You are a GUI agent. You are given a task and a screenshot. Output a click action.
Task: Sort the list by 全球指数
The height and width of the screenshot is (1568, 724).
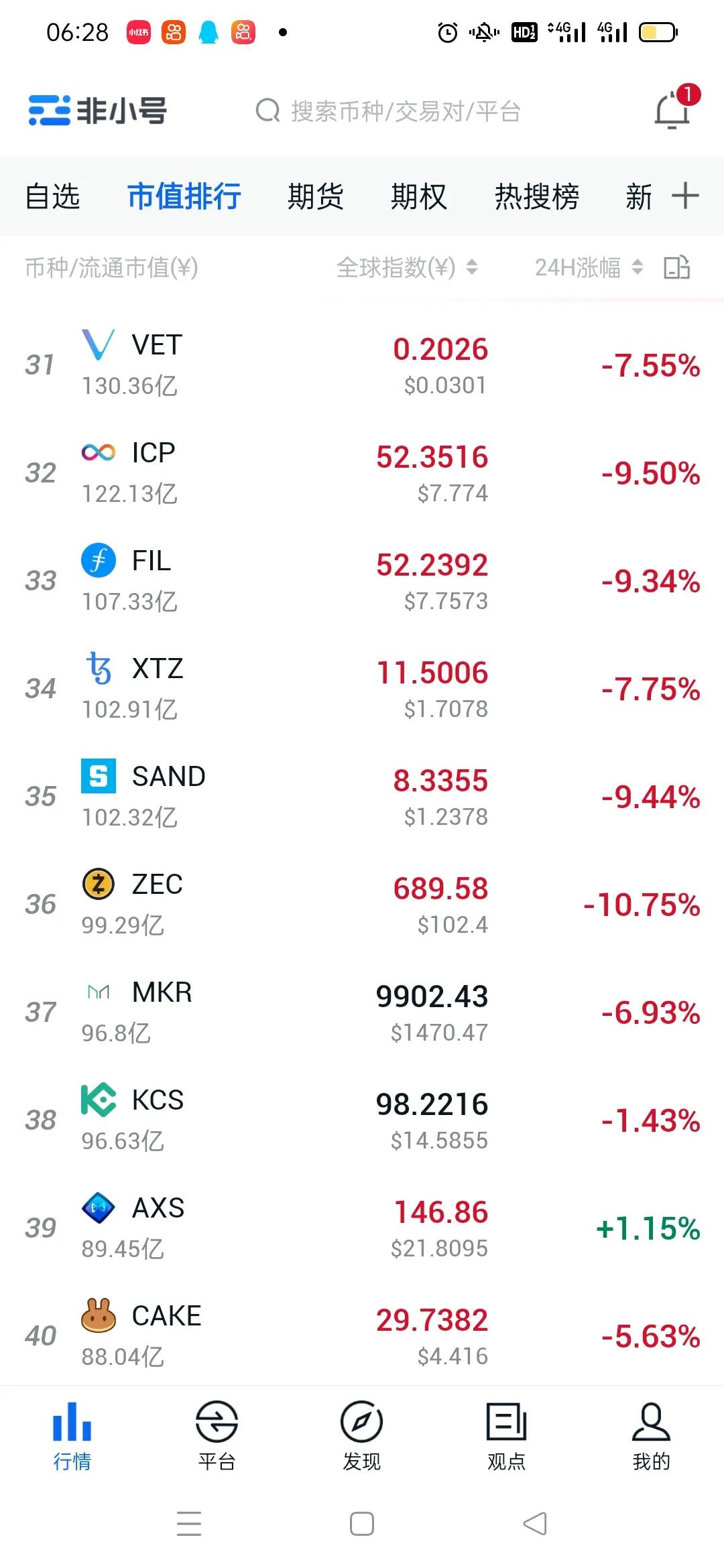[406, 268]
